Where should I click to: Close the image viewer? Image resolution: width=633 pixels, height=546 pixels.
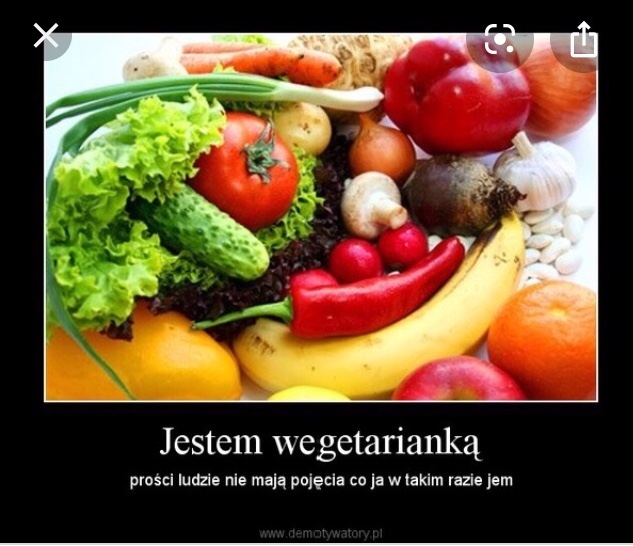coord(46,36)
